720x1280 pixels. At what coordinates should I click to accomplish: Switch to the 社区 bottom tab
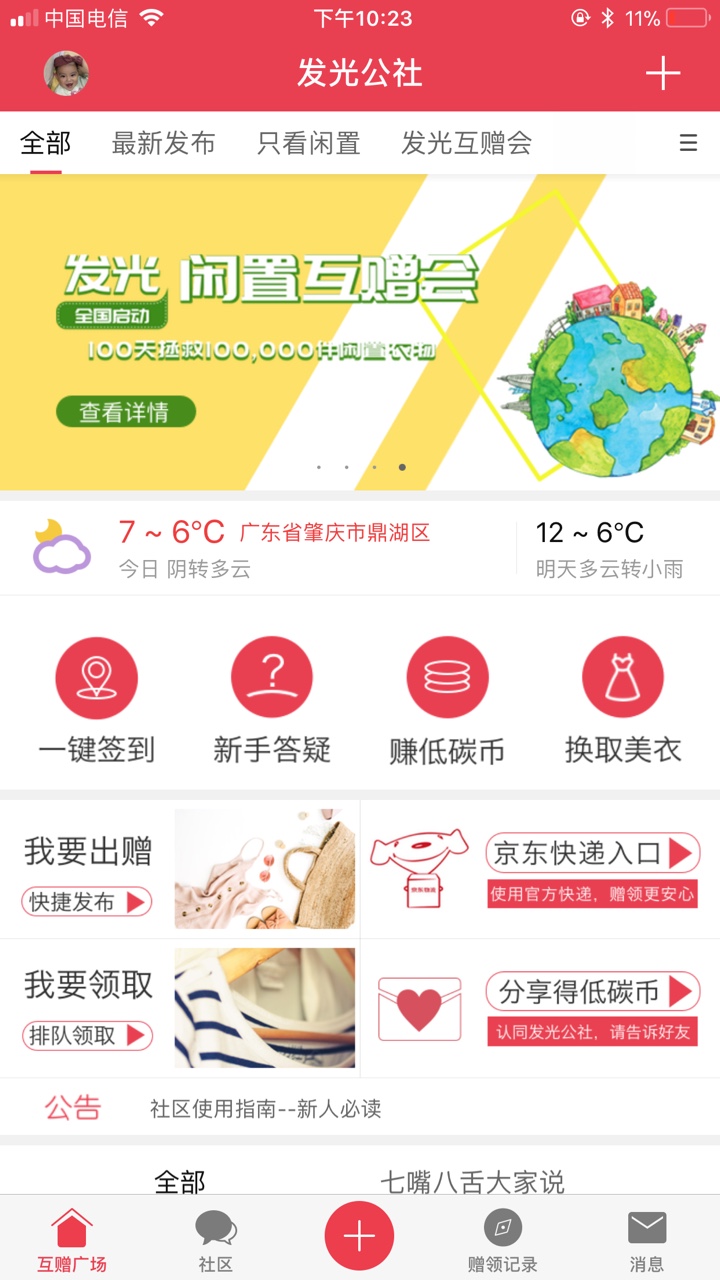click(215, 1240)
